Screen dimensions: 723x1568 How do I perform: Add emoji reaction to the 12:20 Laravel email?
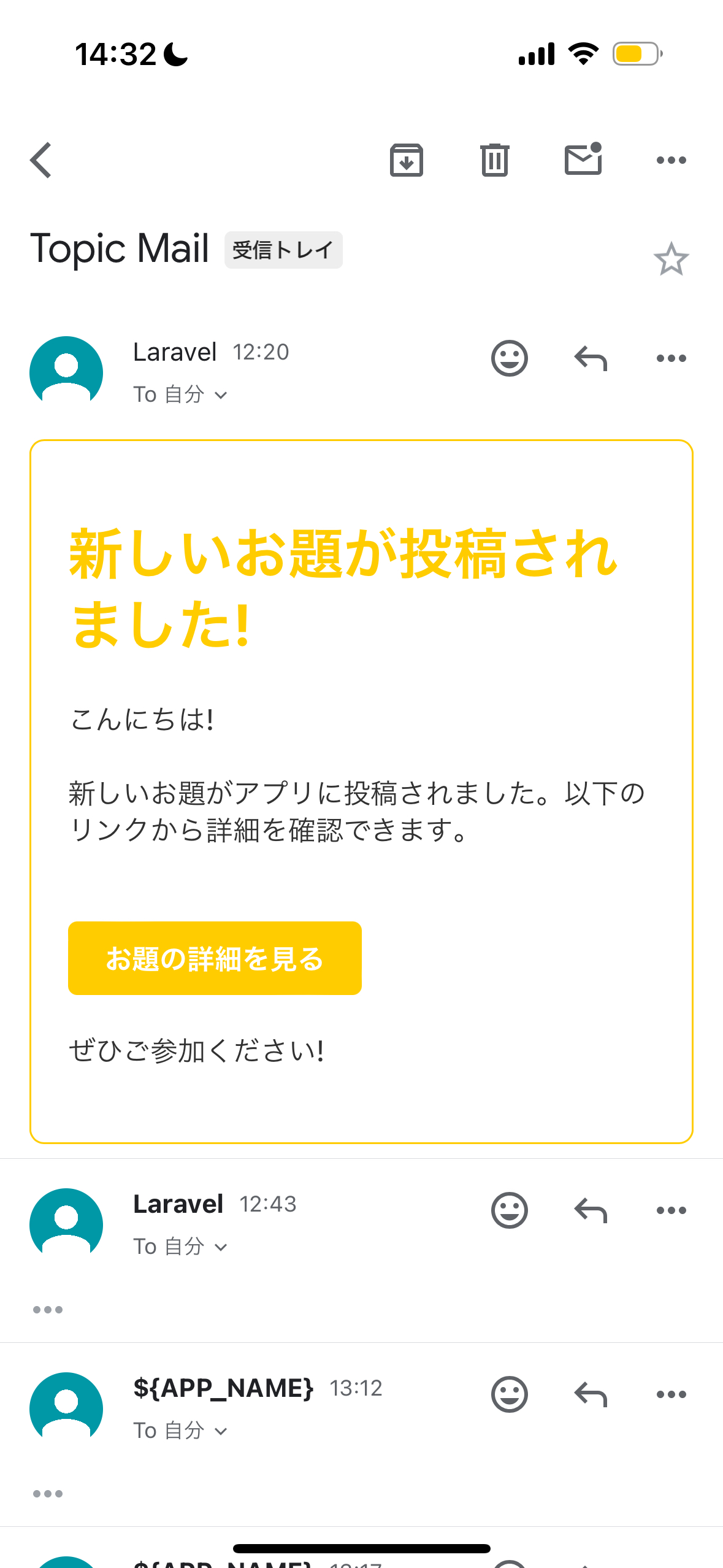pos(509,358)
